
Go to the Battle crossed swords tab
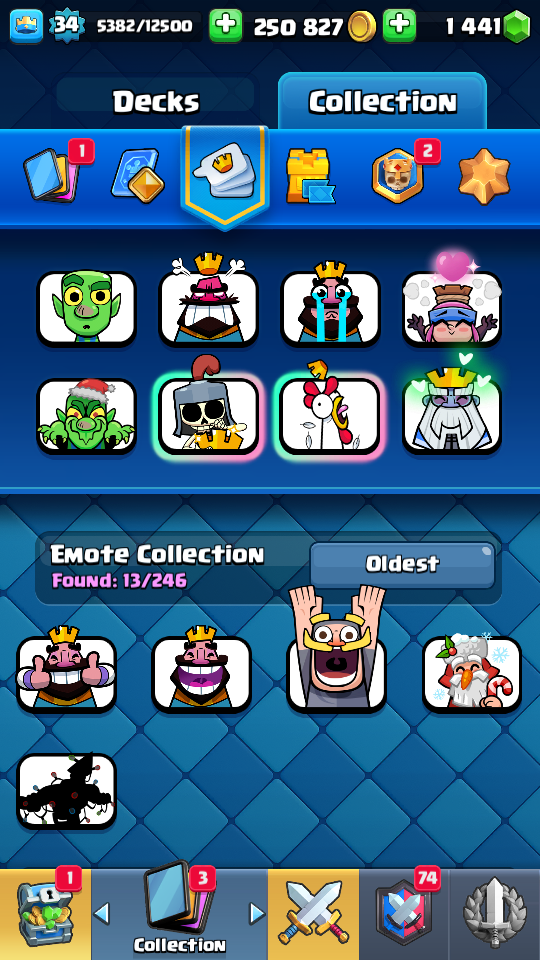(313, 915)
